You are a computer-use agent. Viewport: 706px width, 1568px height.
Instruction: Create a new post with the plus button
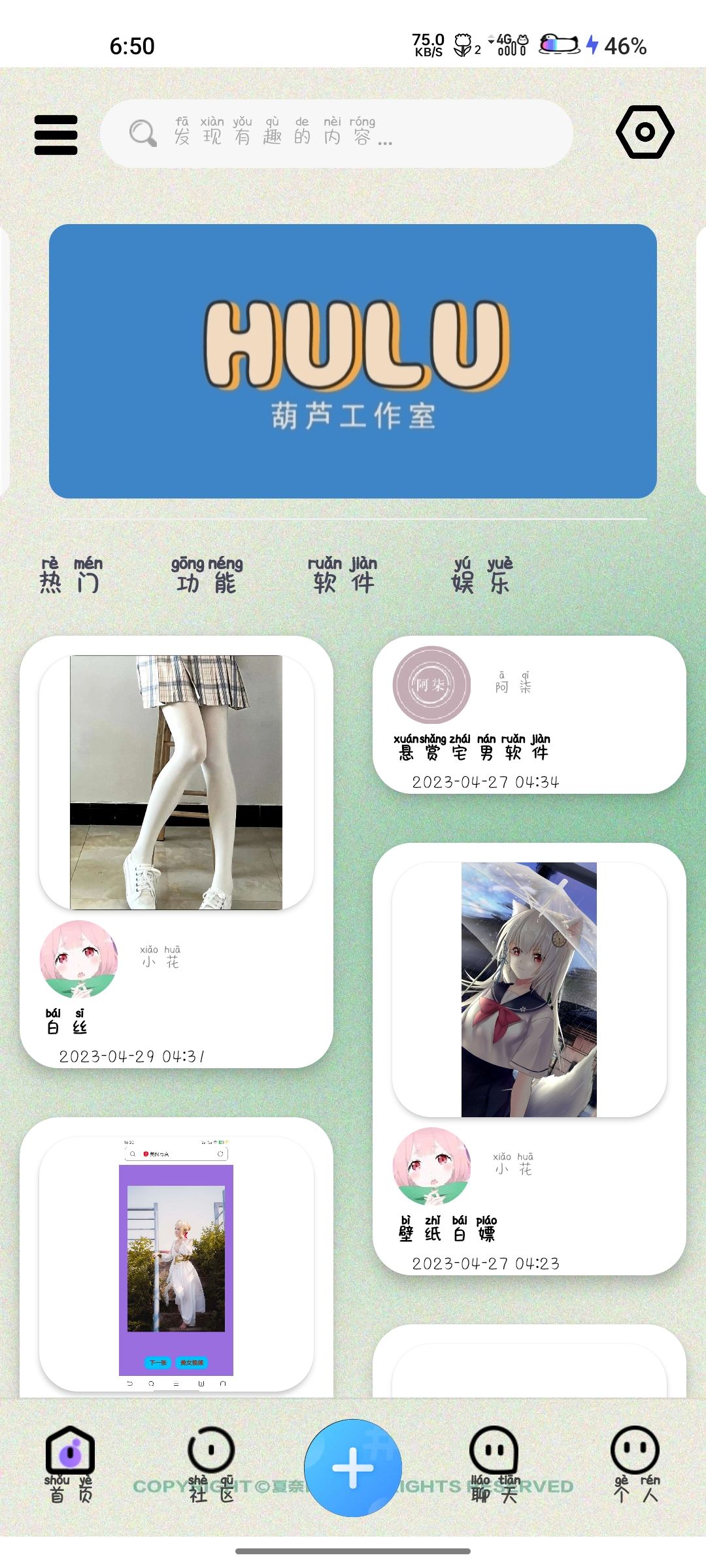[x=353, y=1468]
